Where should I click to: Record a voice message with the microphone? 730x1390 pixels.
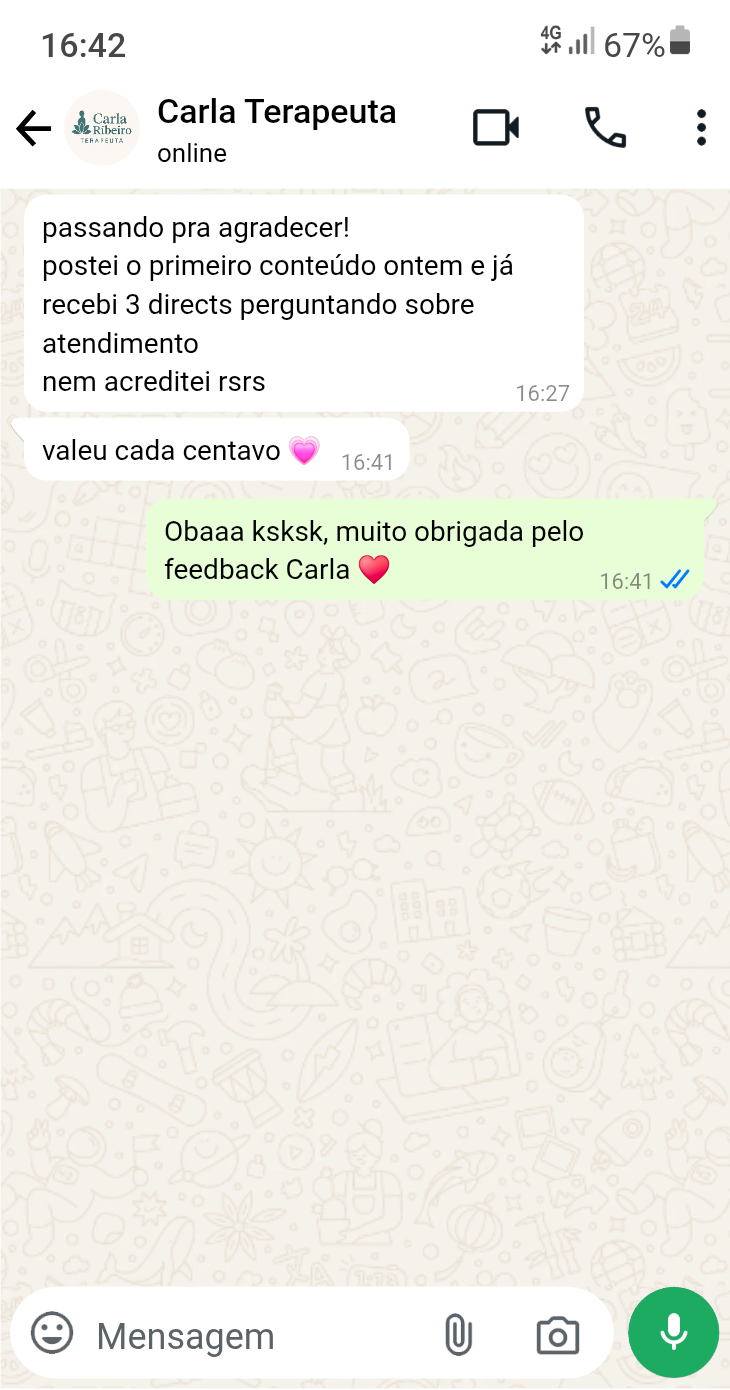pyautogui.click(x=673, y=1332)
